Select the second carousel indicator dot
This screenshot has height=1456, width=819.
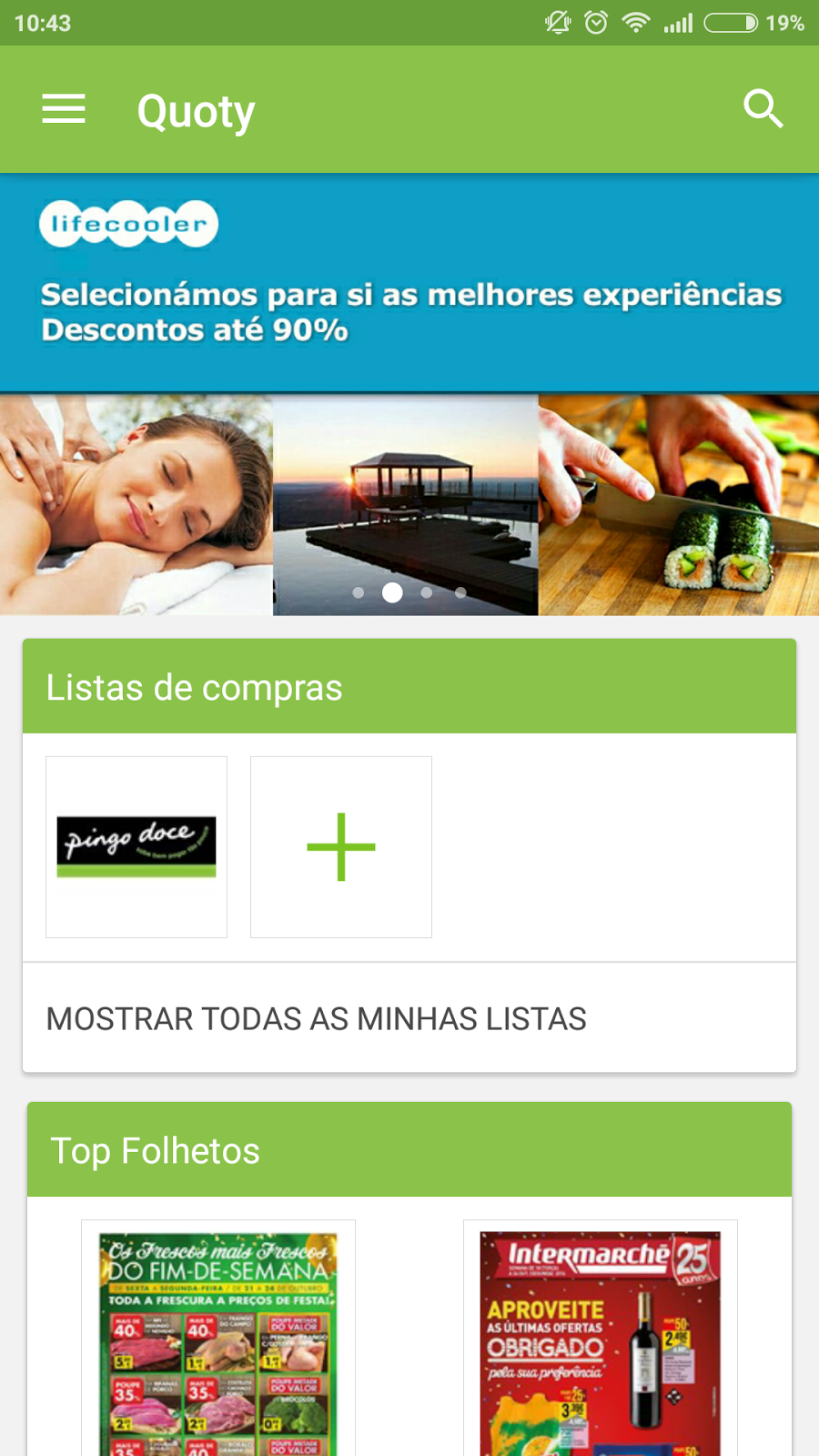[392, 592]
